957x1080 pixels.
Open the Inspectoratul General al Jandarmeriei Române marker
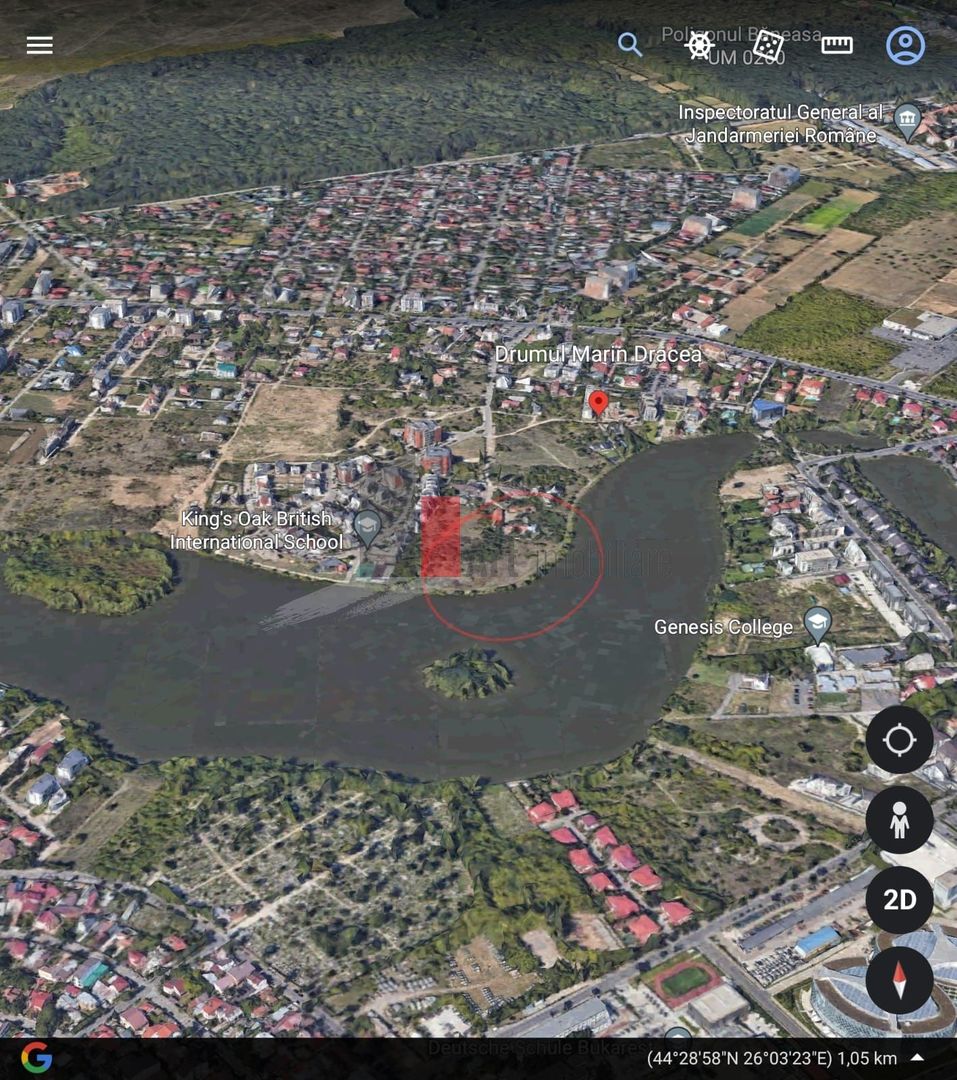point(907,120)
